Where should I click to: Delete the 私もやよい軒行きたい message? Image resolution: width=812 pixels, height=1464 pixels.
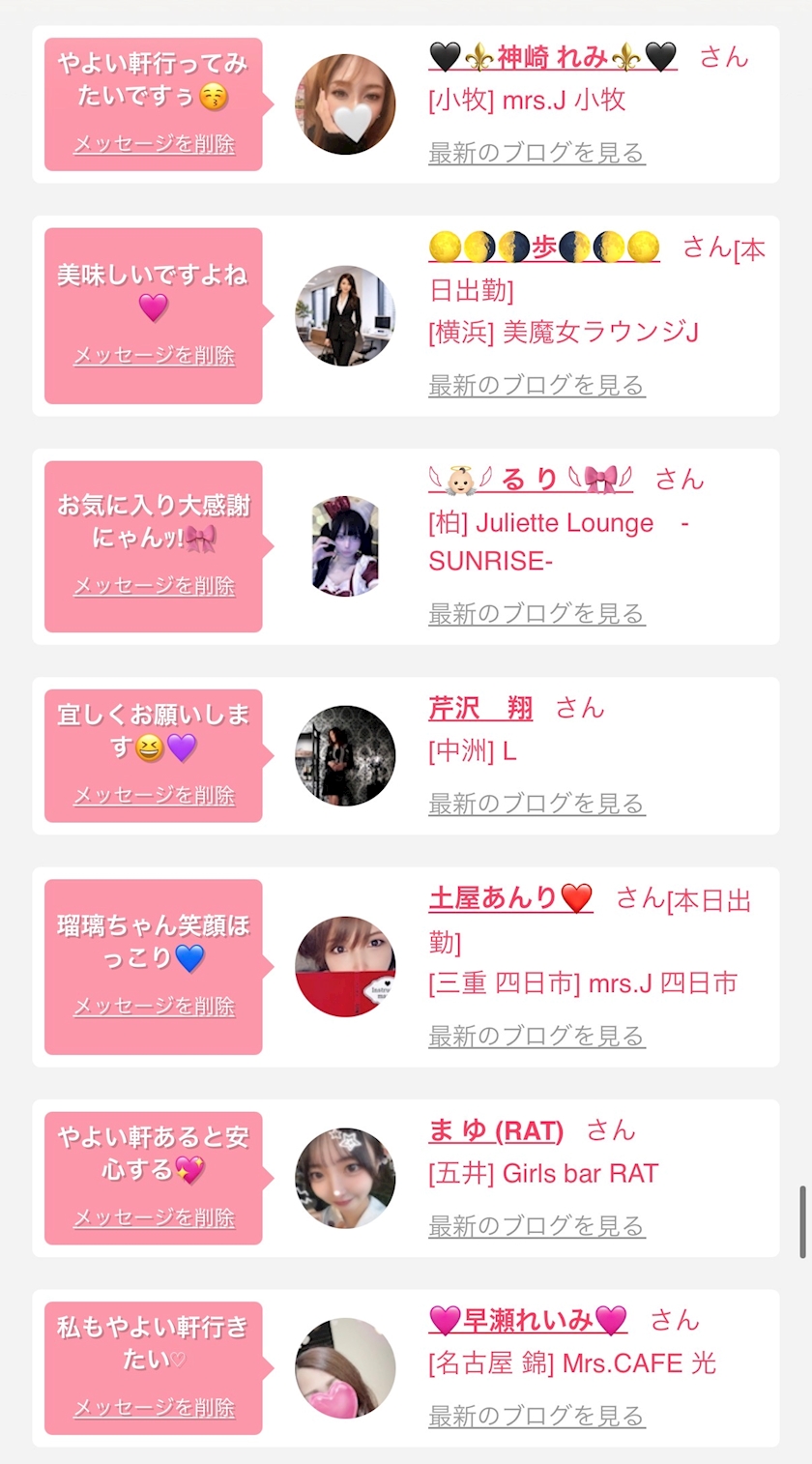154,1407
